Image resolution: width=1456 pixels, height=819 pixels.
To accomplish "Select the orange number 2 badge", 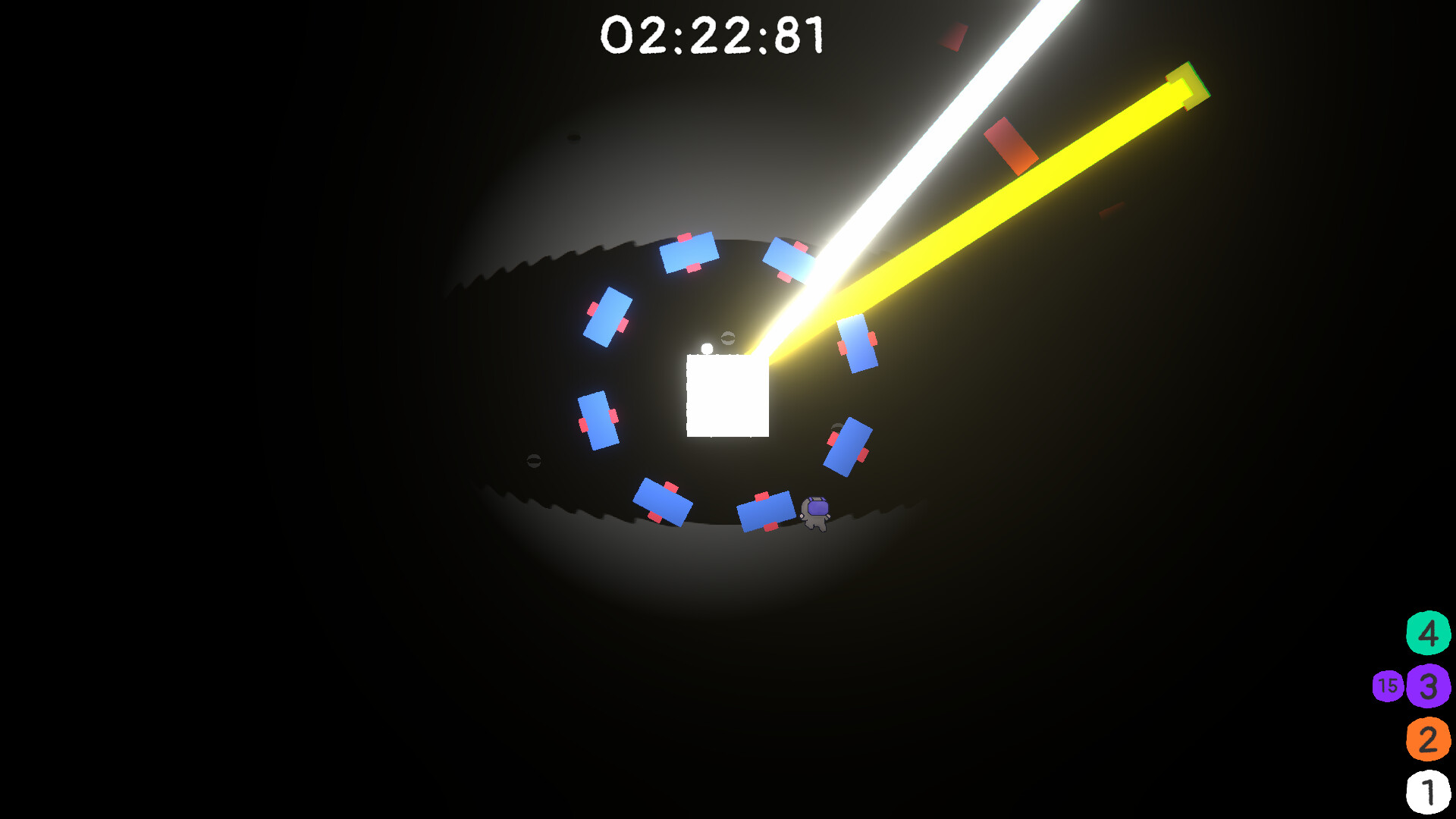I will [x=1428, y=739].
